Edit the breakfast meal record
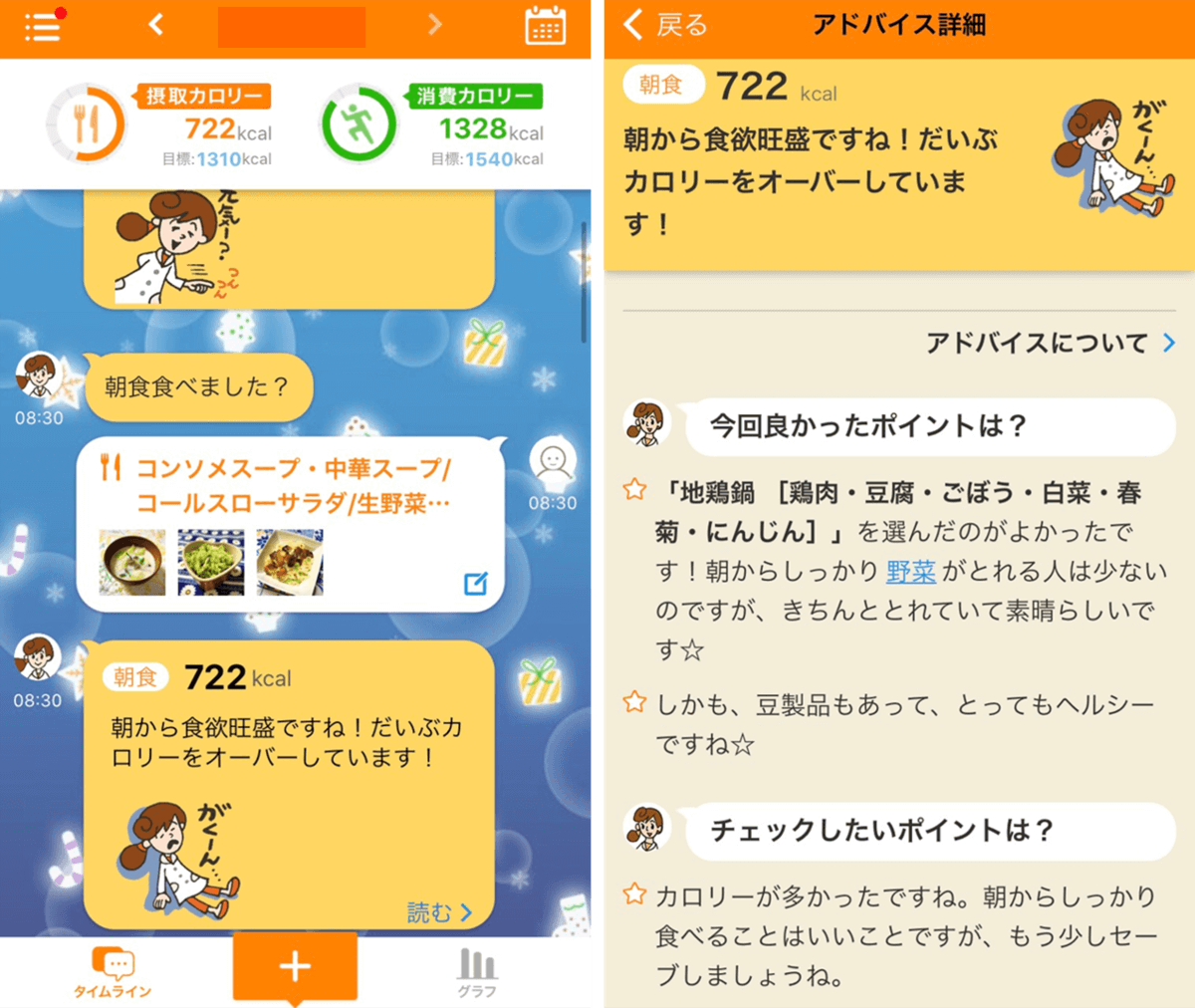 [476, 584]
